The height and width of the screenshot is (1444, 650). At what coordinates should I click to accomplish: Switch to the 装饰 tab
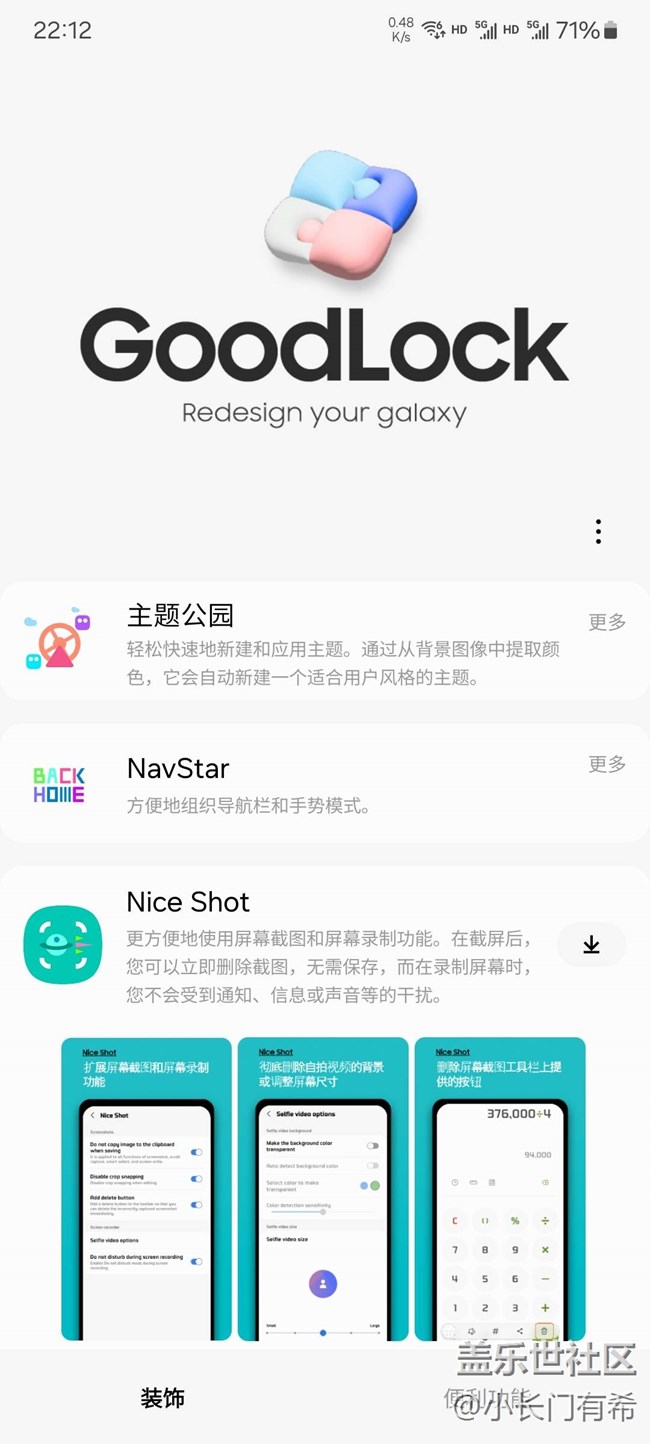(162, 1397)
